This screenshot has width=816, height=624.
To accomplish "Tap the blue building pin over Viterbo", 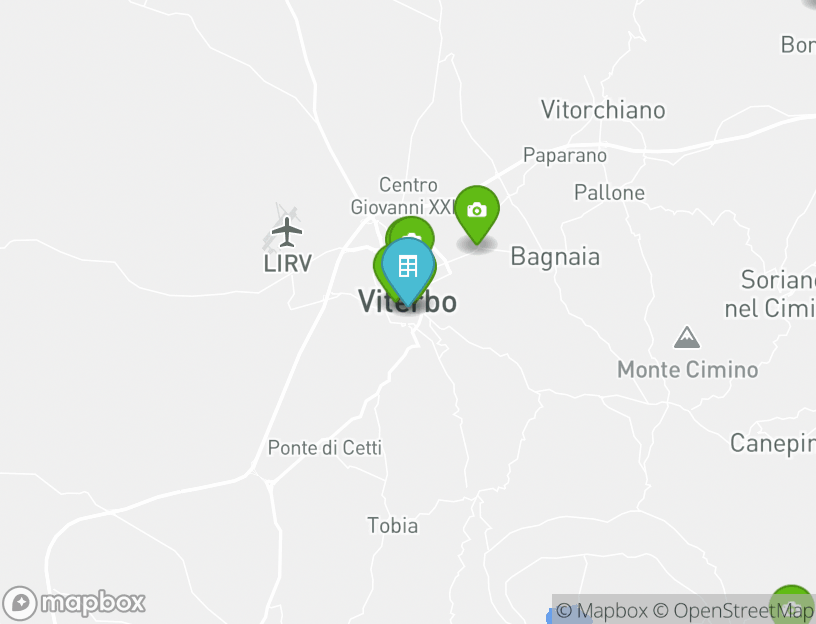I will tap(408, 267).
